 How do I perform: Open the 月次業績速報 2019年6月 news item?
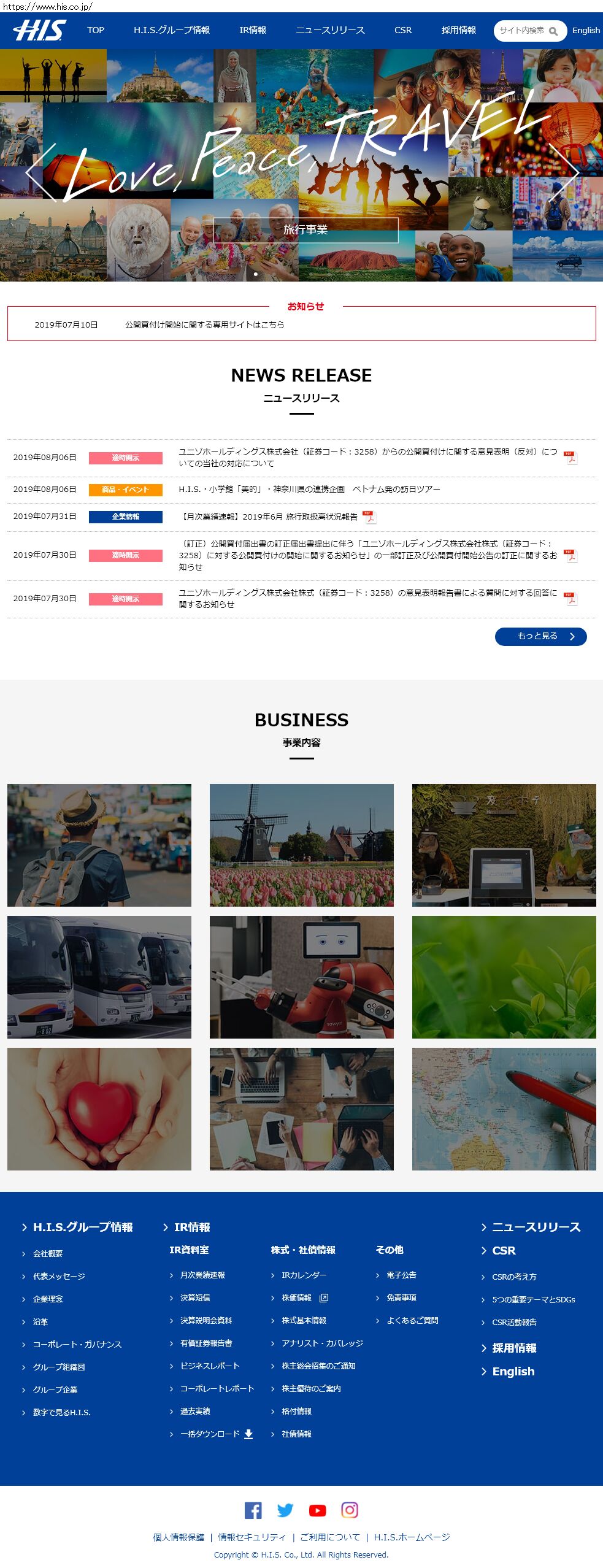click(269, 517)
